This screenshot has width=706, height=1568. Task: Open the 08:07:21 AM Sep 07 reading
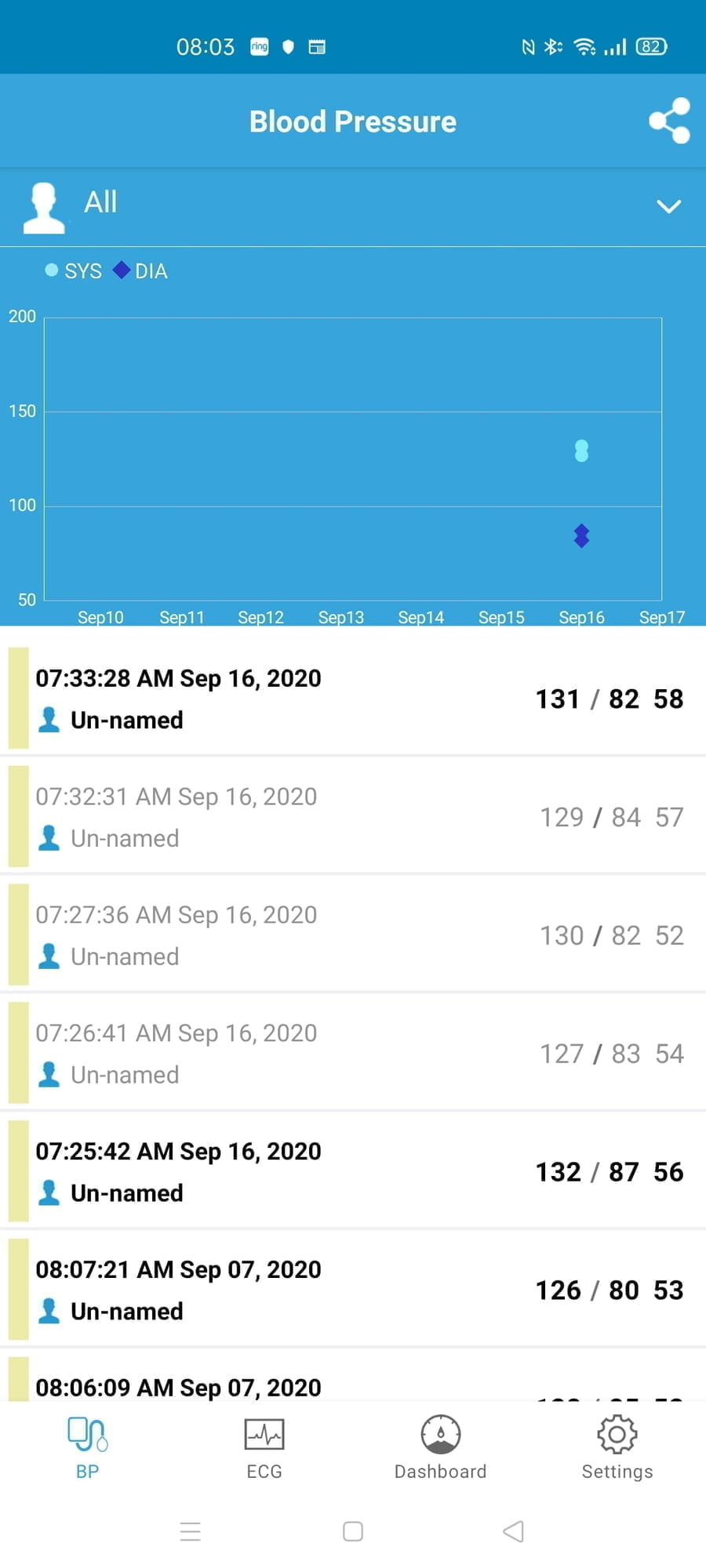point(353,1290)
